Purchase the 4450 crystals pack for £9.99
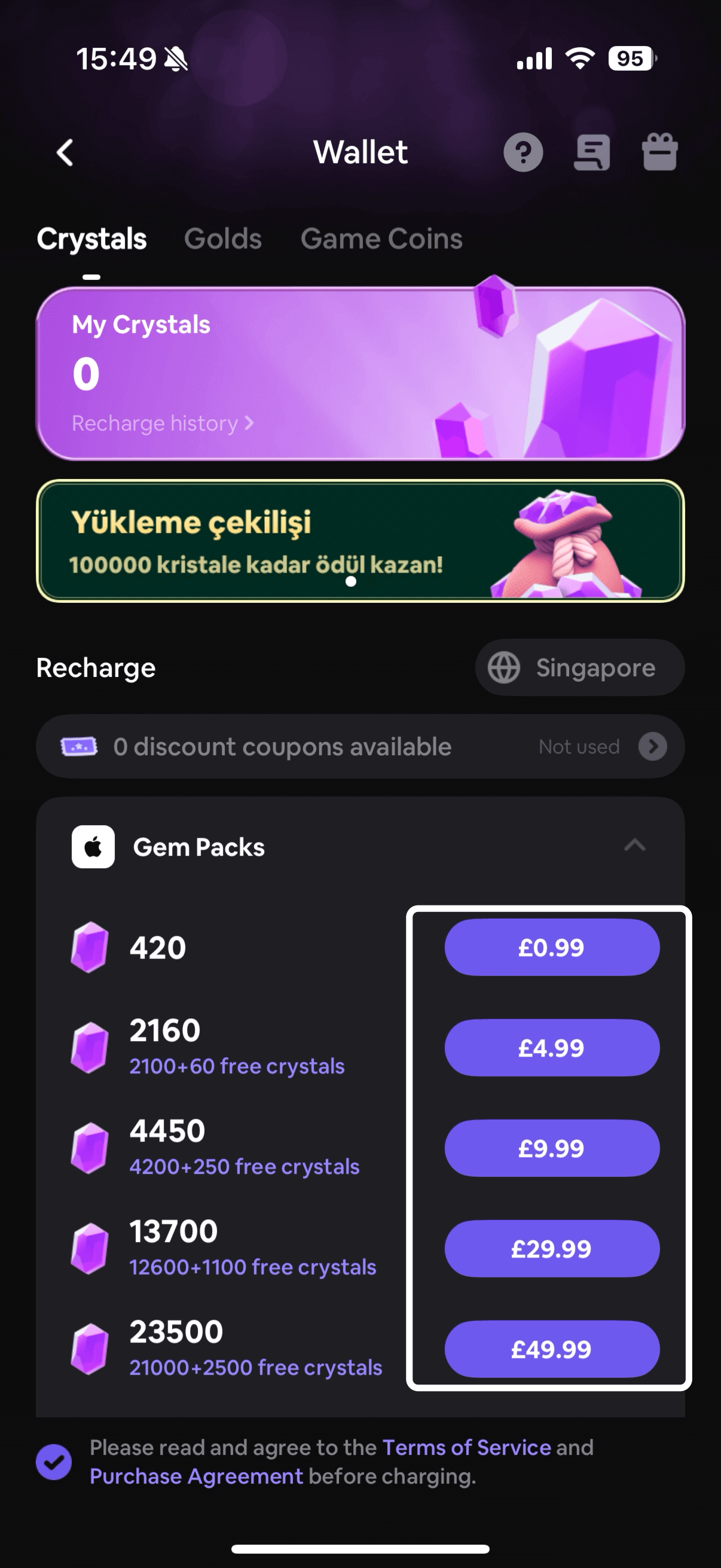Viewport: 721px width, 1568px height. coord(552,1148)
